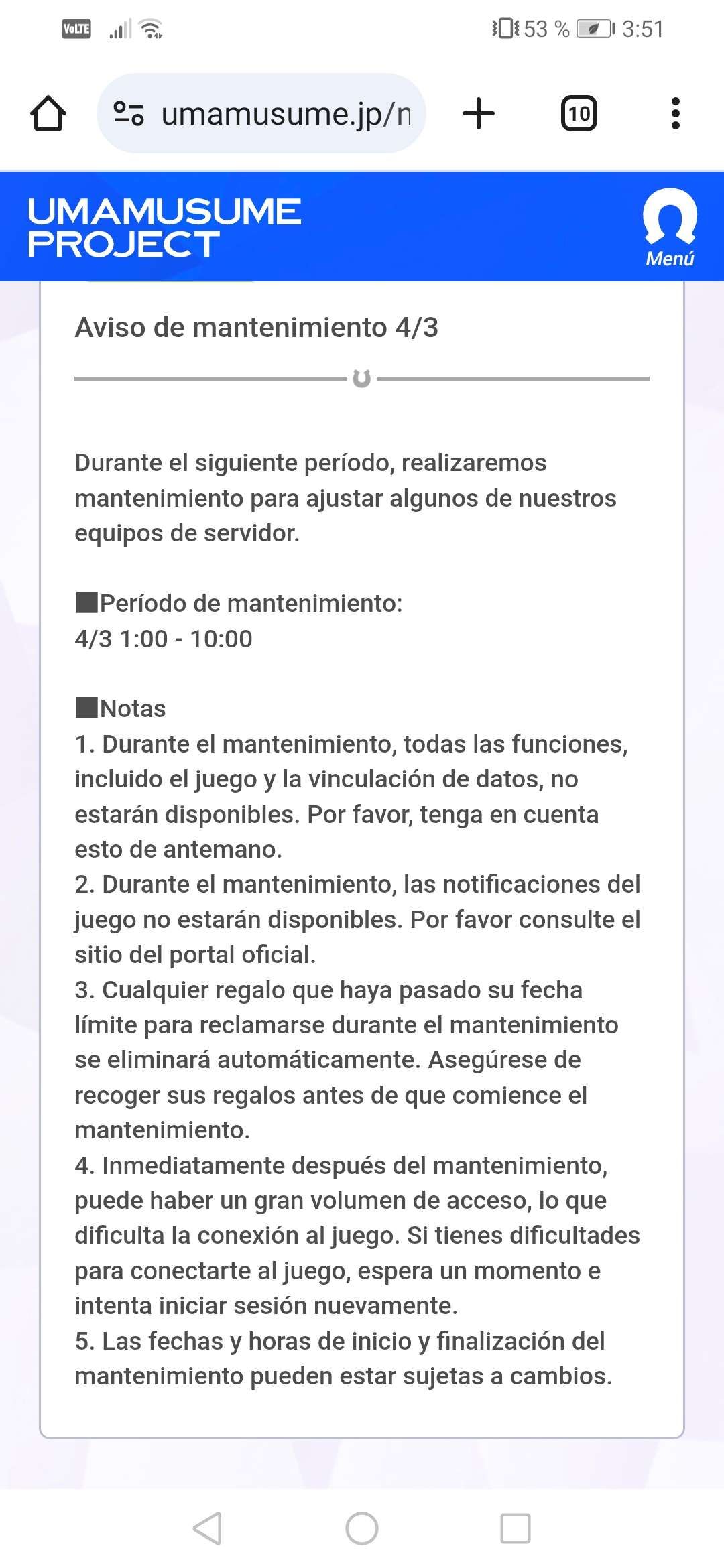
Task: Show the ten open tabs
Action: (x=579, y=113)
